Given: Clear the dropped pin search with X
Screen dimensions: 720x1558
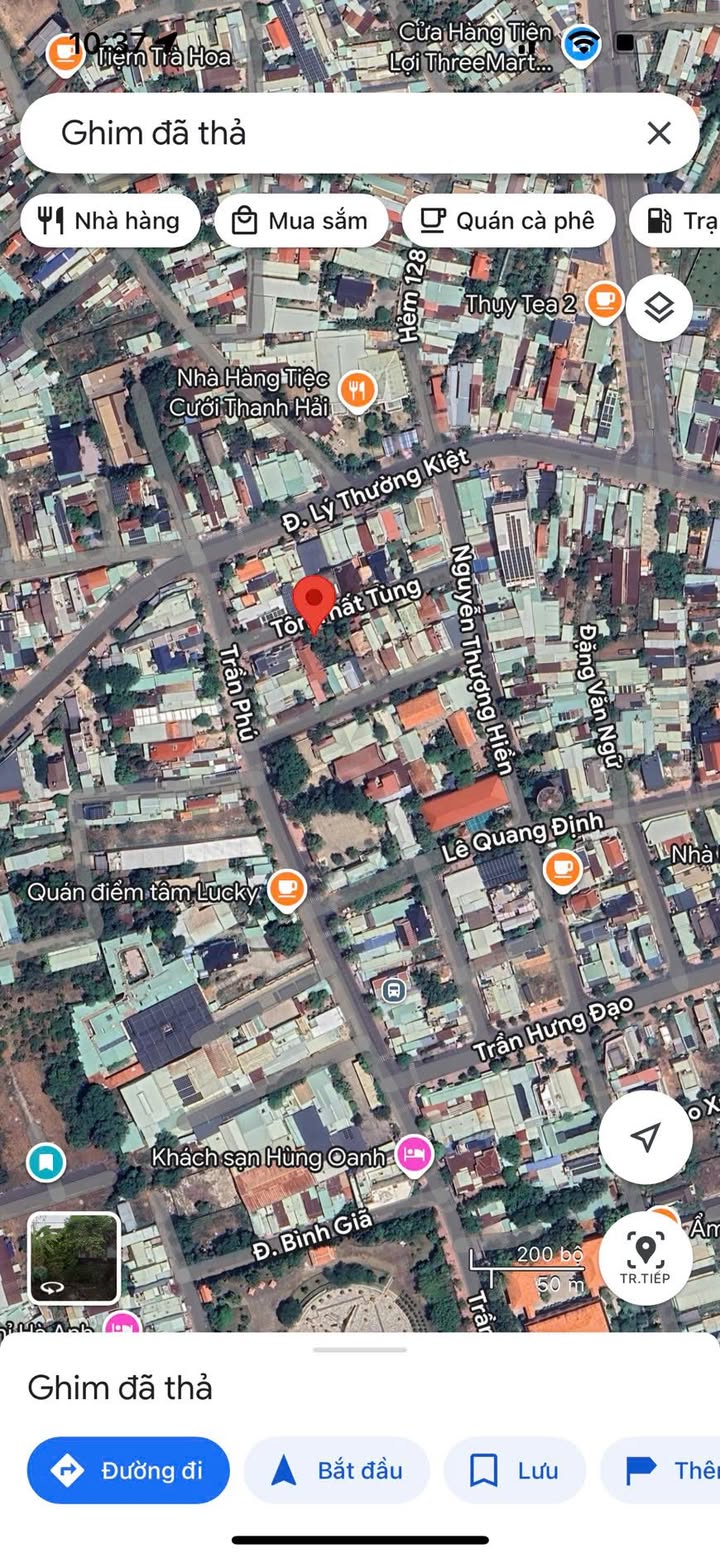Looking at the screenshot, I should (x=658, y=133).
